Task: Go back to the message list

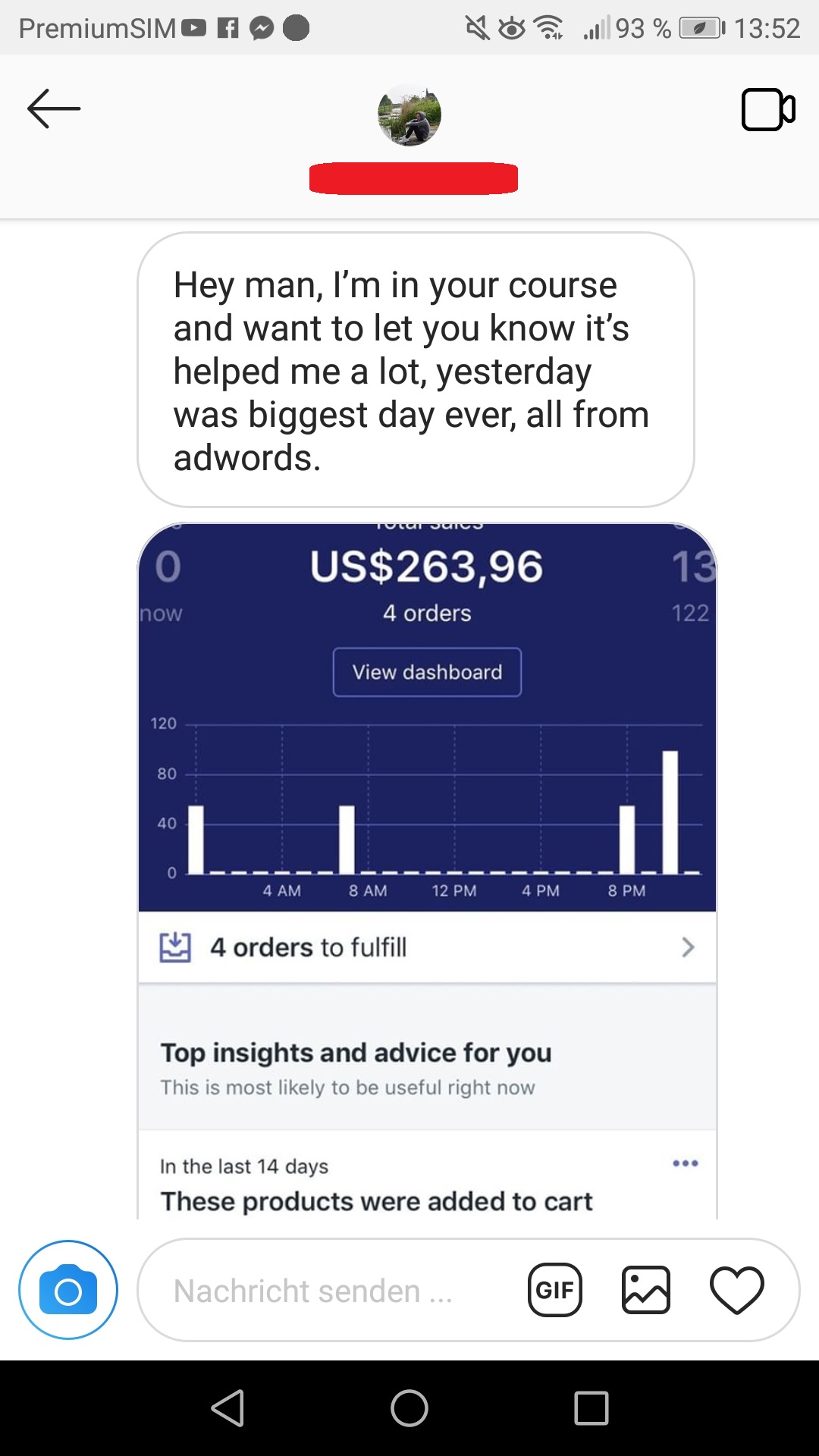Action: point(54,109)
